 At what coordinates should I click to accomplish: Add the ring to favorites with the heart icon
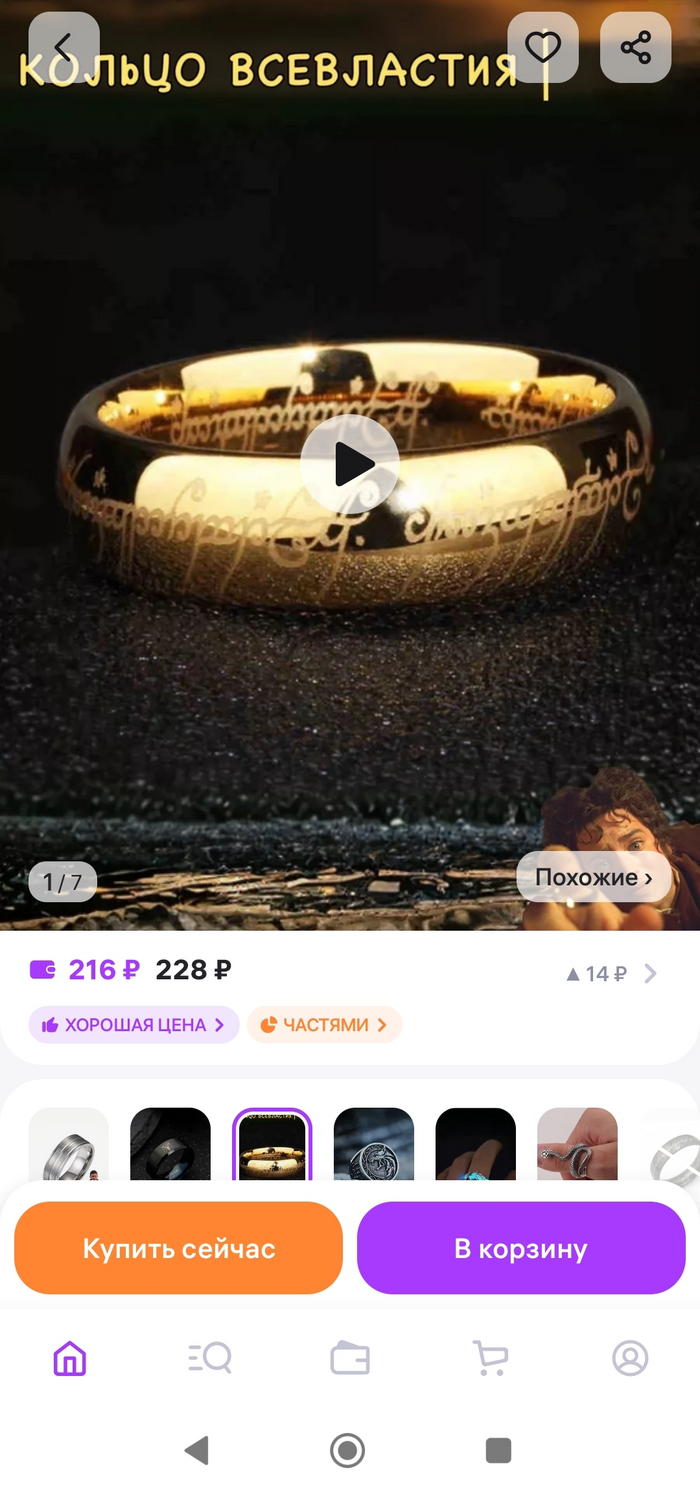pos(543,47)
